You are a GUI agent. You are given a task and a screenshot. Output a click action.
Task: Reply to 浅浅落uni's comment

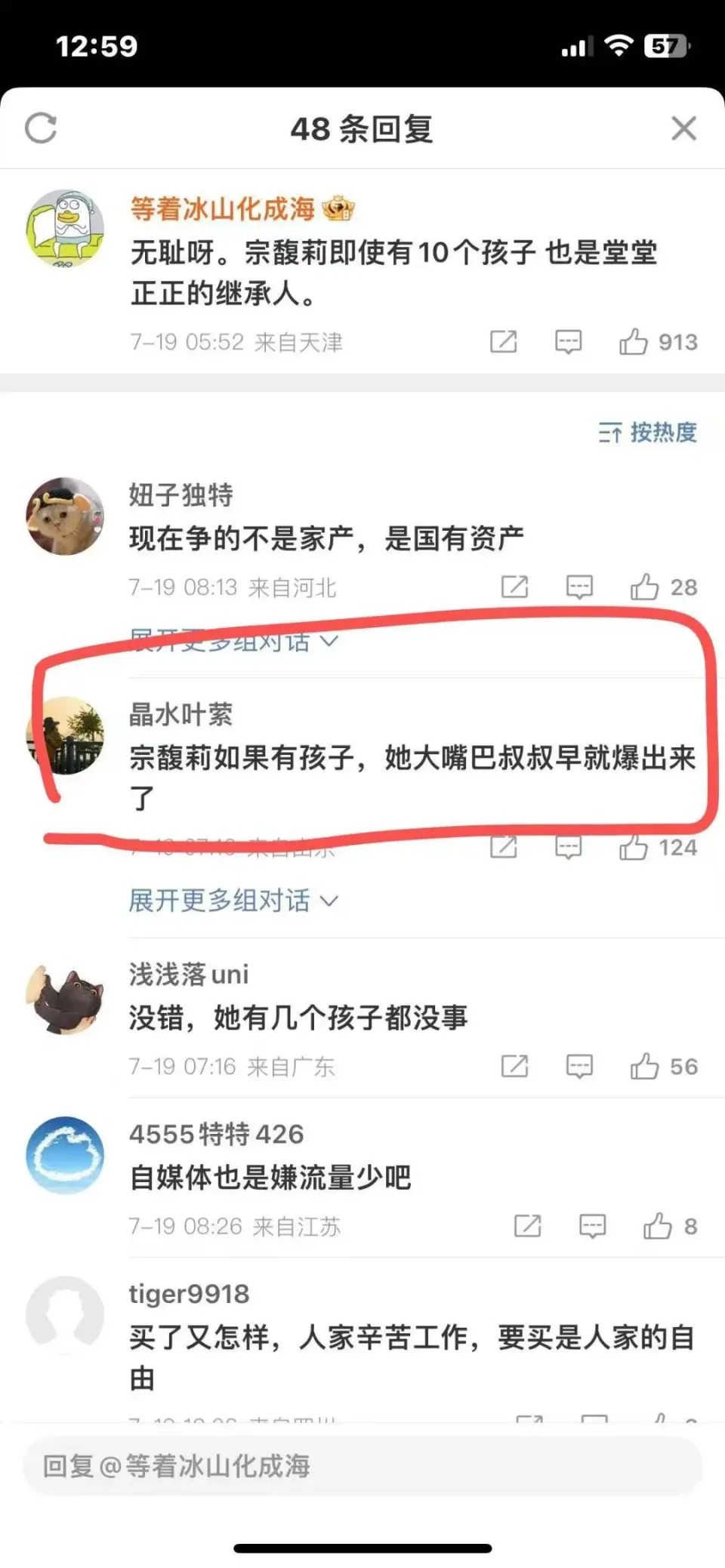[x=579, y=1067]
